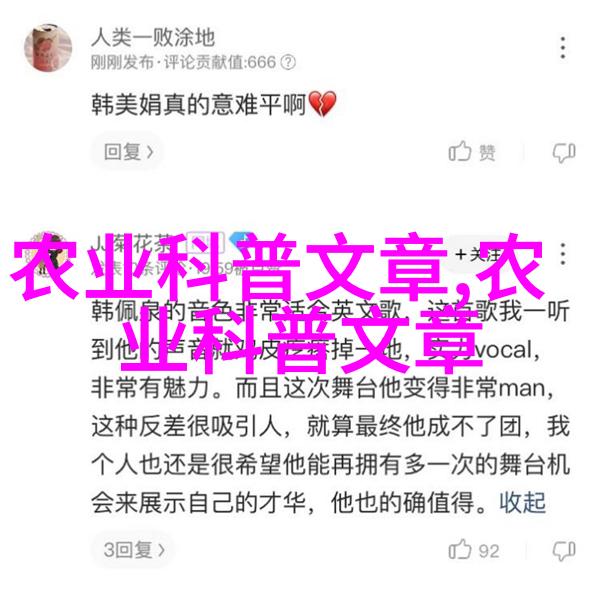
Task: Open overflow menu on 人类勿涂地's comment
Action: pyautogui.click(x=563, y=47)
